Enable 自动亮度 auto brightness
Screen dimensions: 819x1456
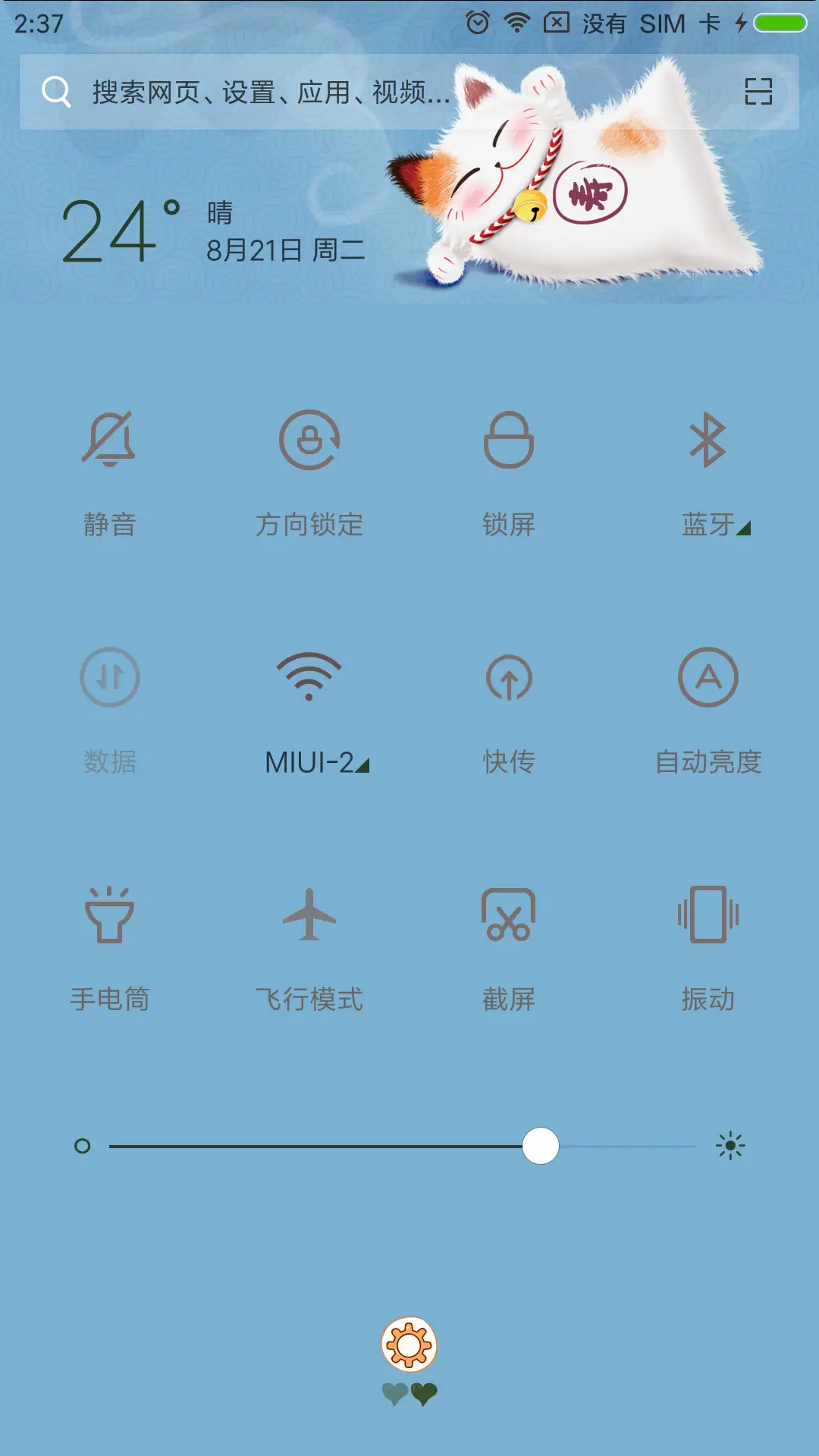click(x=707, y=686)
